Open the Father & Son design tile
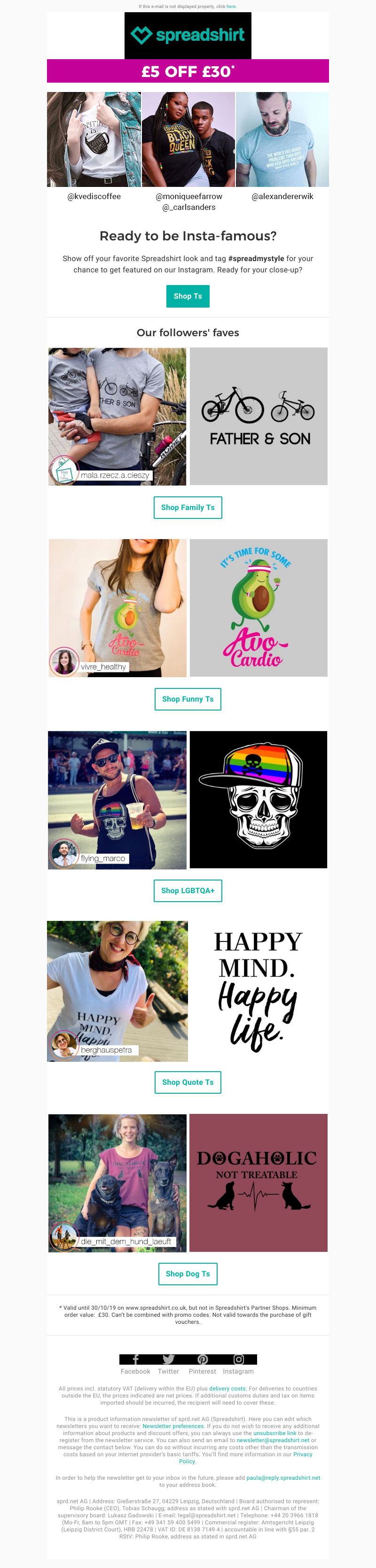Screen dimensions: 376x1568 tap(258, 417)
